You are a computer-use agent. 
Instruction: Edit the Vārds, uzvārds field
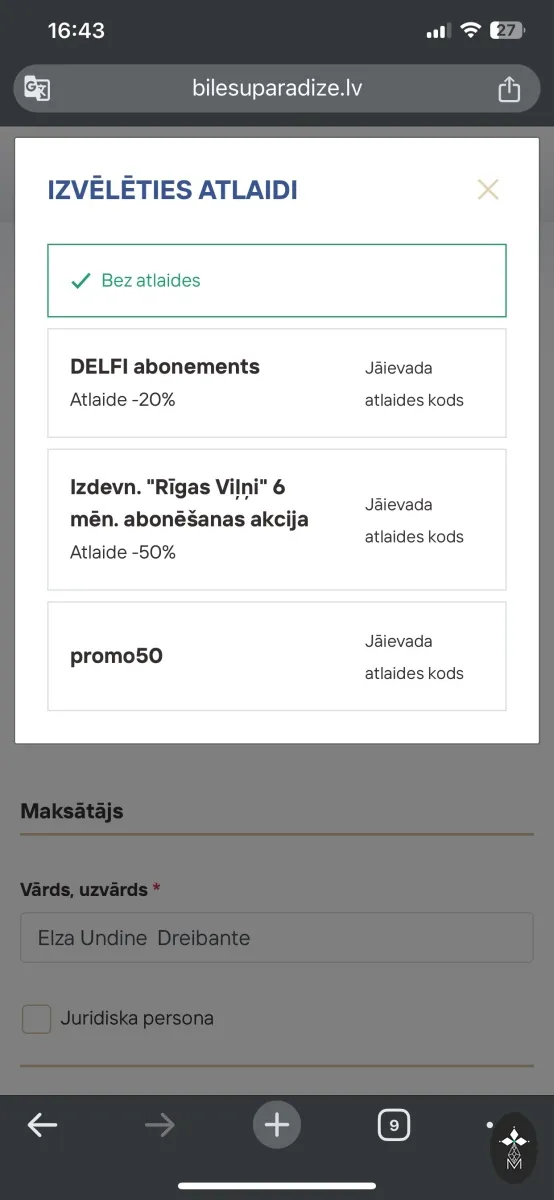tap(277, 938)
